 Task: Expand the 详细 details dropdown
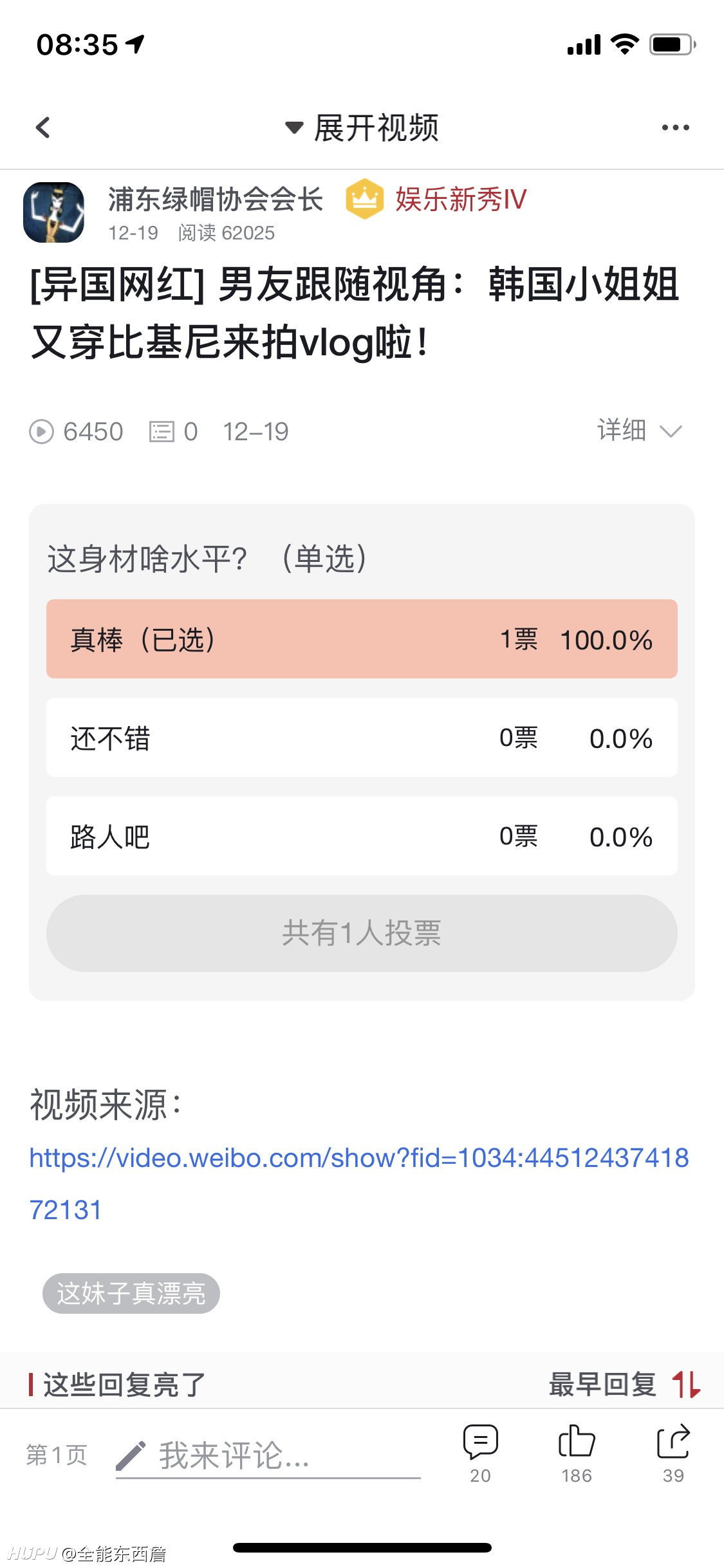[x=639, y=431]
